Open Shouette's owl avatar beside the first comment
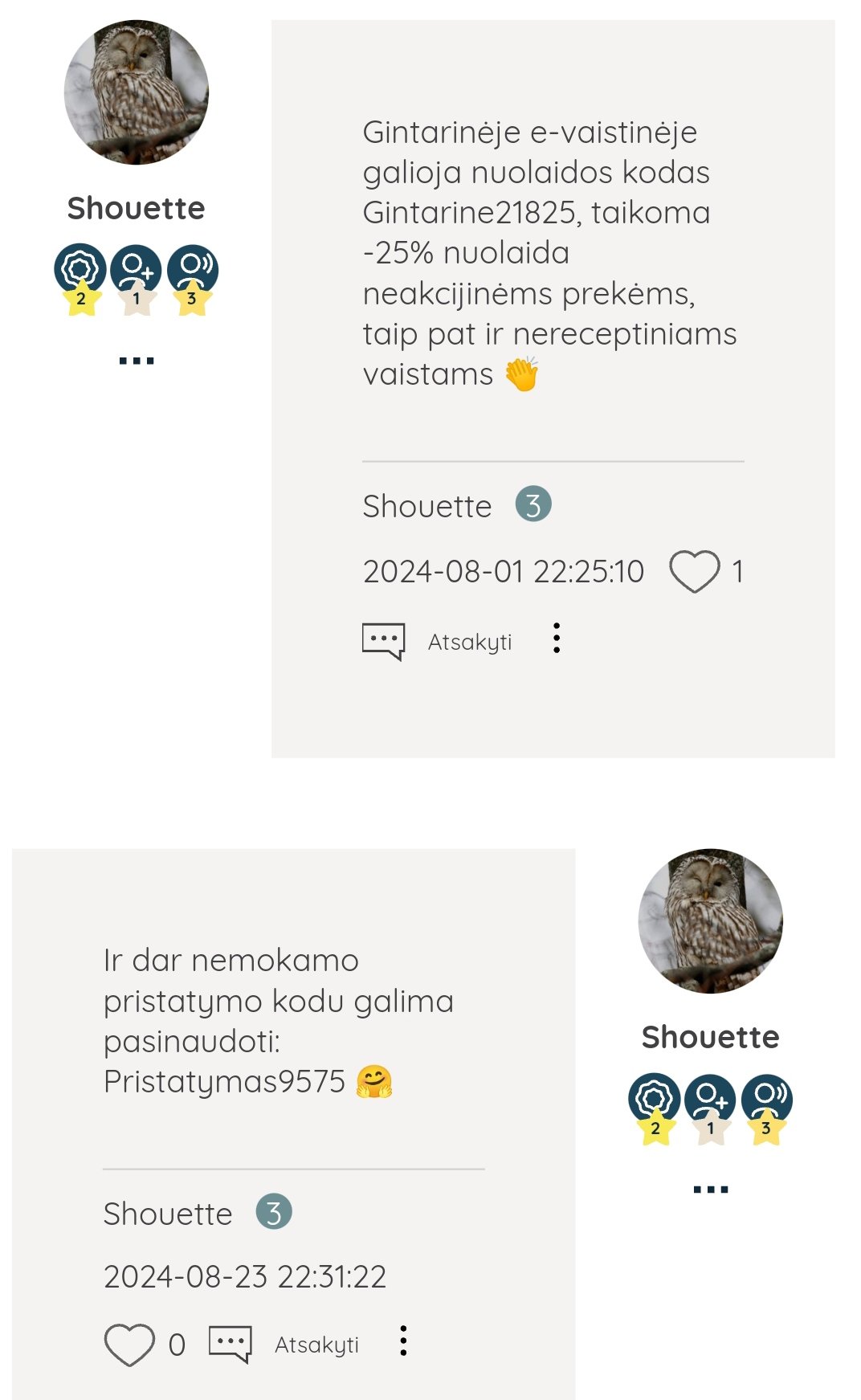The height and width of the screenshot is (1400, 861). click(137, 92)
